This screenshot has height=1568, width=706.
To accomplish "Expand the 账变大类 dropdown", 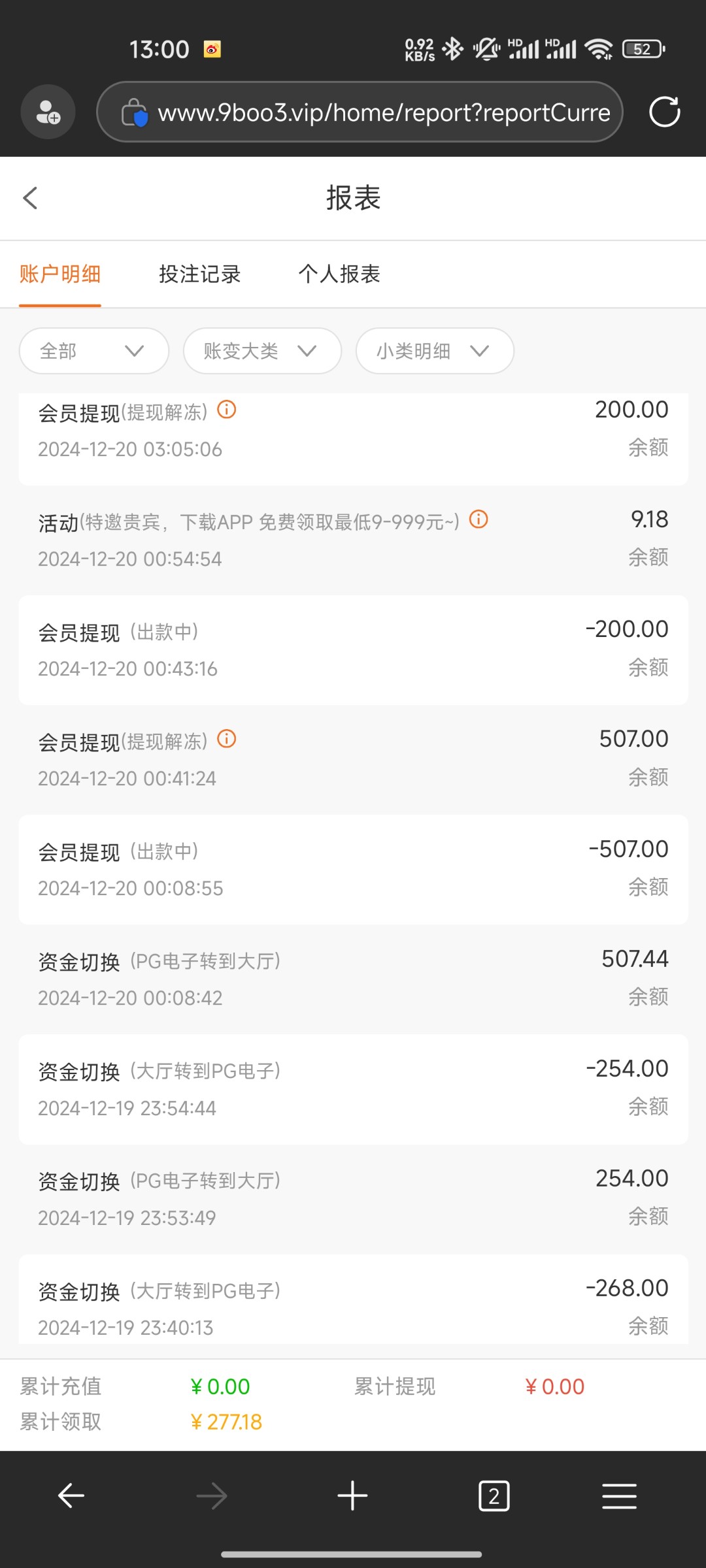I will tap(262, 351).
